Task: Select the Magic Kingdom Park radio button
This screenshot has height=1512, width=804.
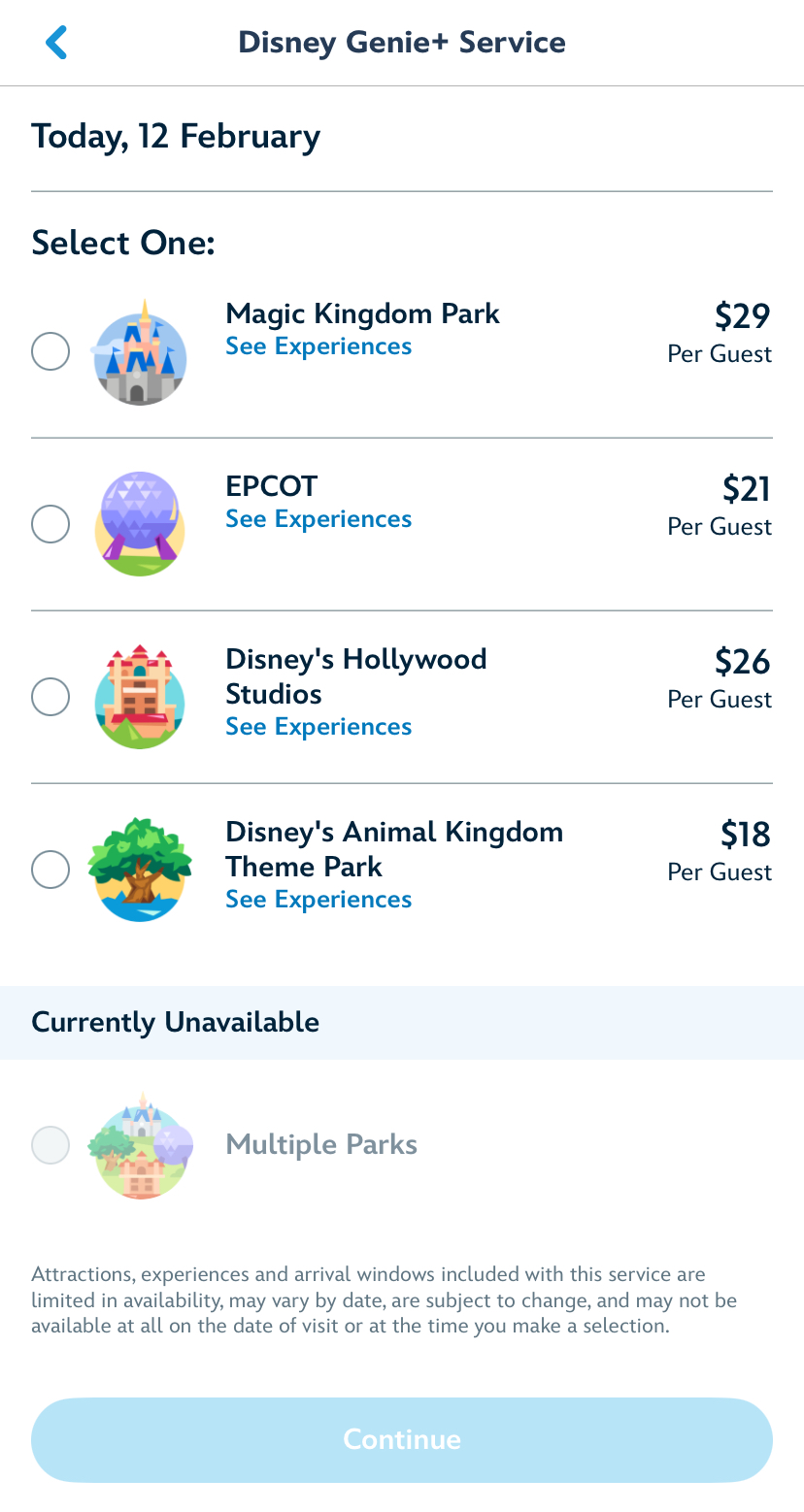Action: (50, 351)
